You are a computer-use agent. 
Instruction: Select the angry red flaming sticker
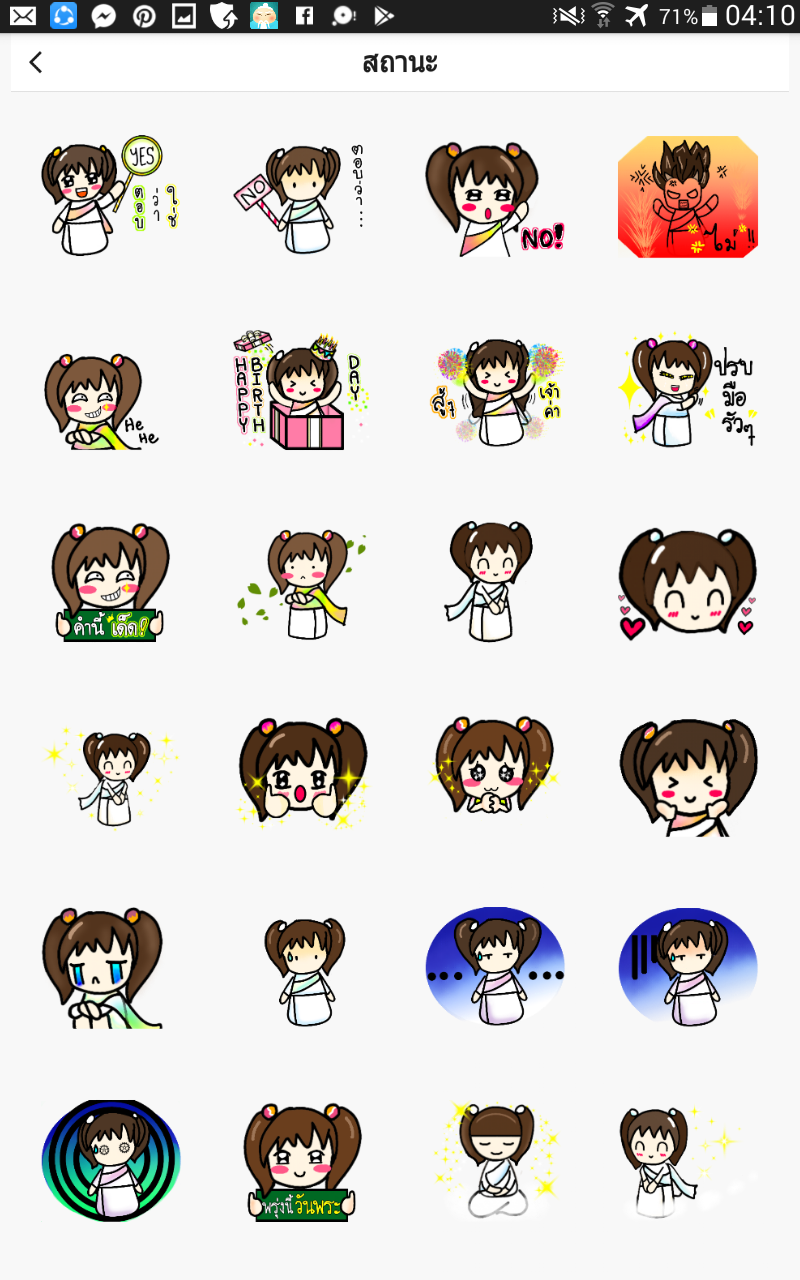[688, 197]
